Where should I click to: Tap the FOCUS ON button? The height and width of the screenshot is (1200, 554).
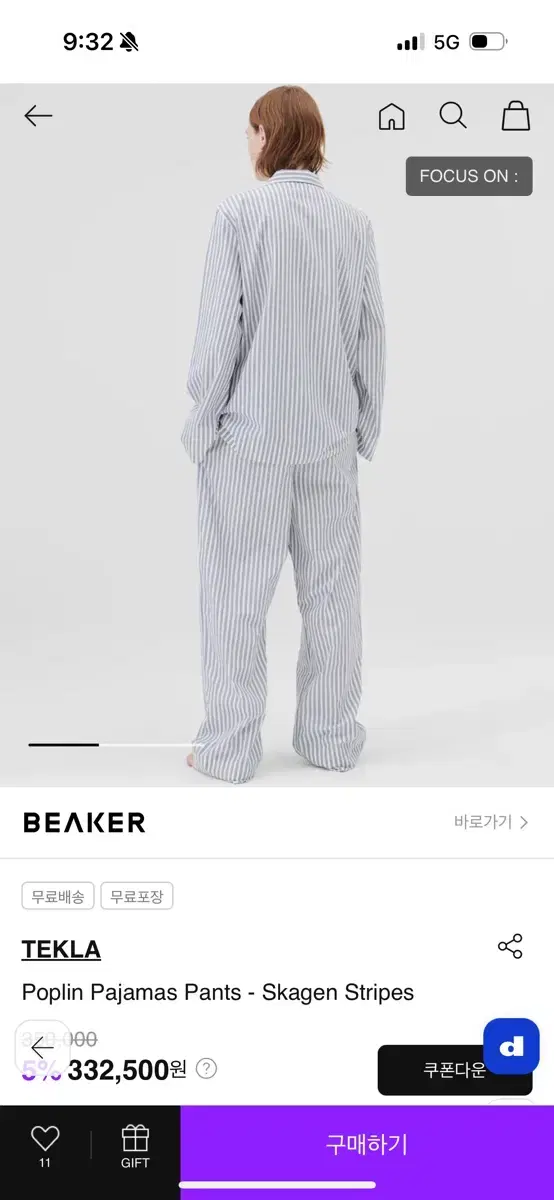point(469,176)
